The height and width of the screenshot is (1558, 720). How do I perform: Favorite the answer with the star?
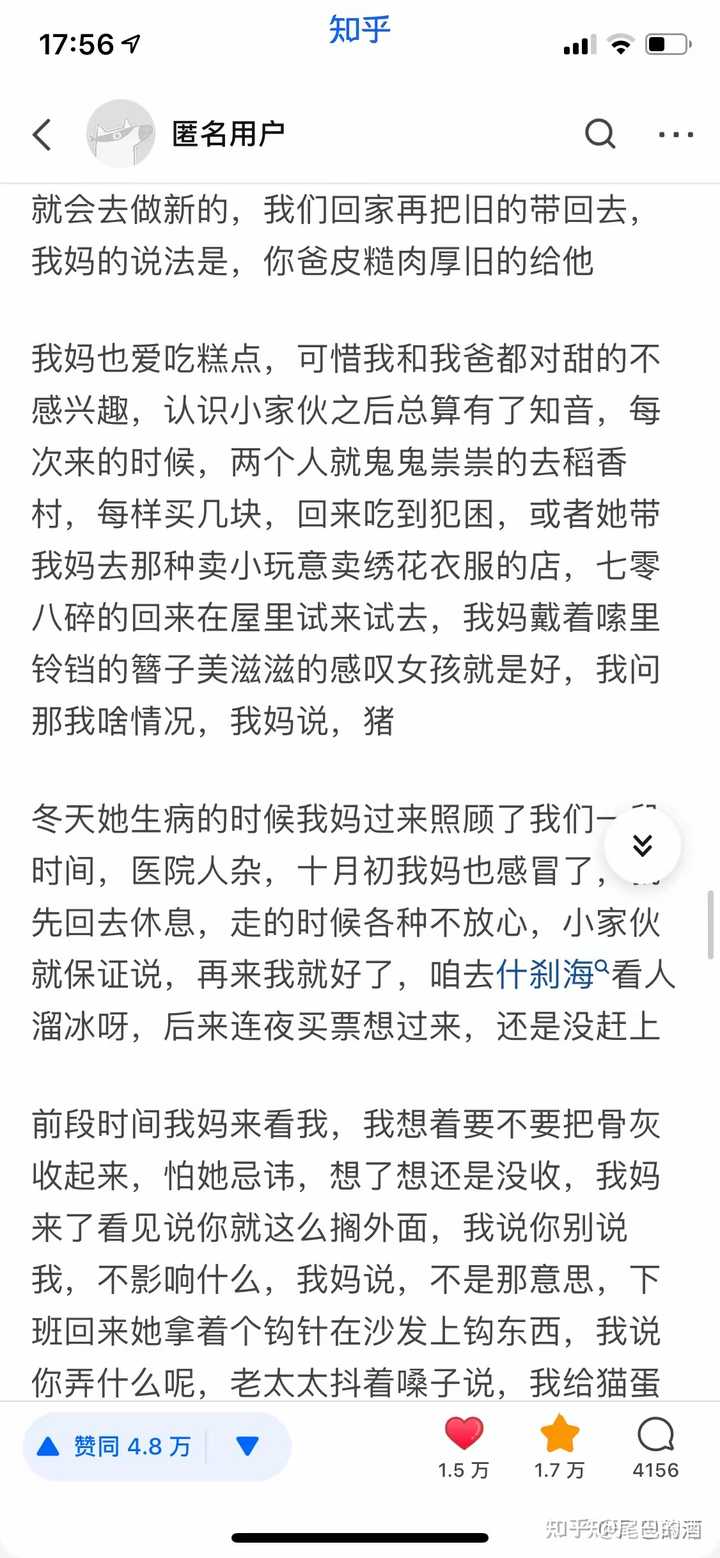pyautogui.click(x=560, y=1446)
